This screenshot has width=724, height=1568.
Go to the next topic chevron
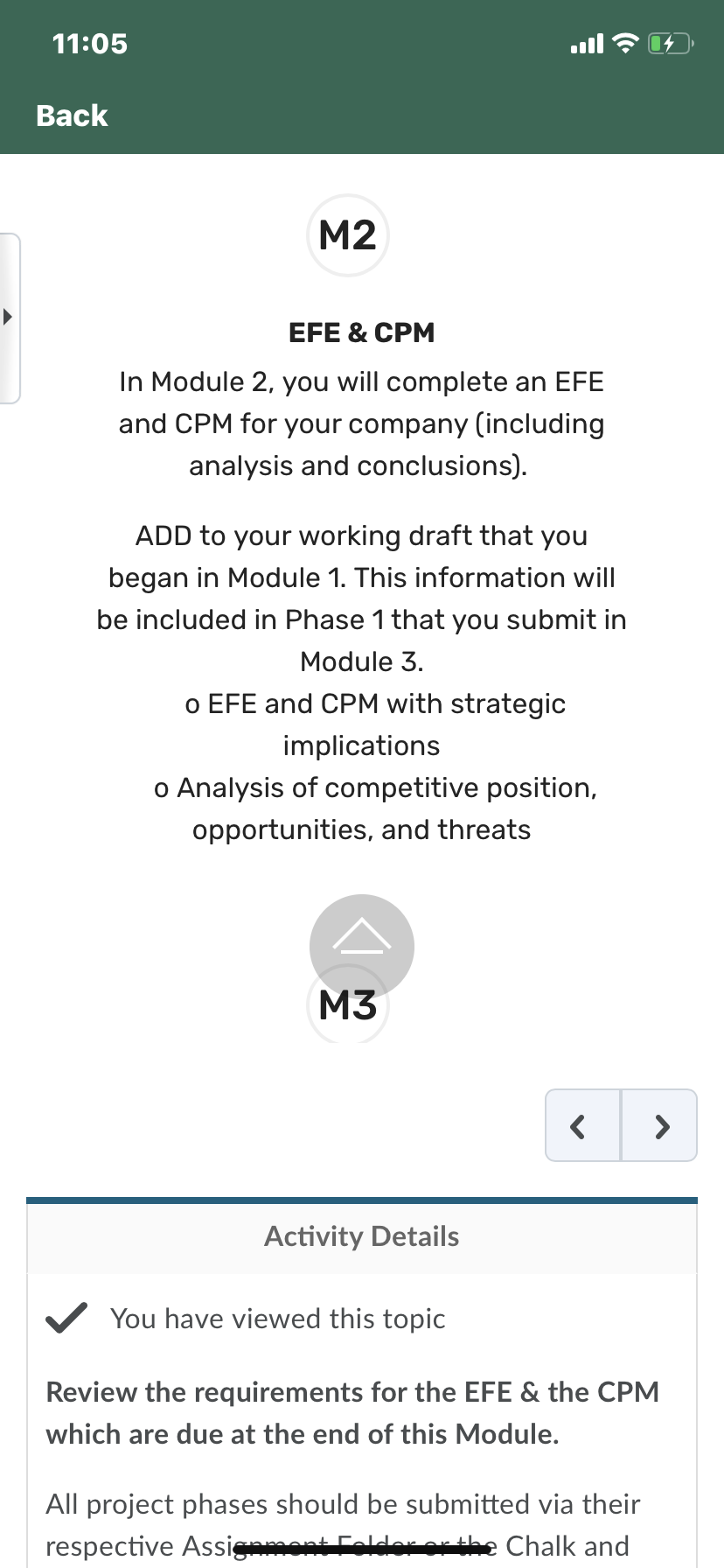[659, 1125]
